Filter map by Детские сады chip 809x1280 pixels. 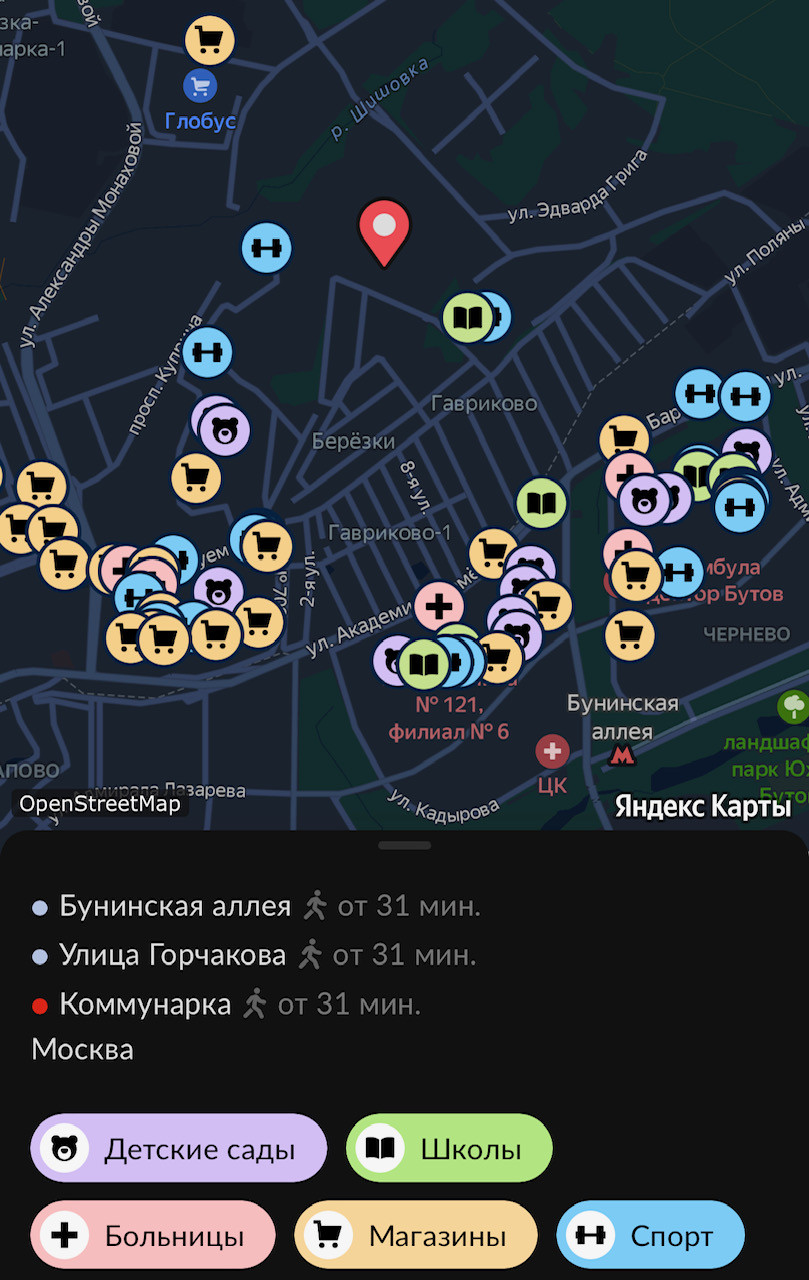179,1148
